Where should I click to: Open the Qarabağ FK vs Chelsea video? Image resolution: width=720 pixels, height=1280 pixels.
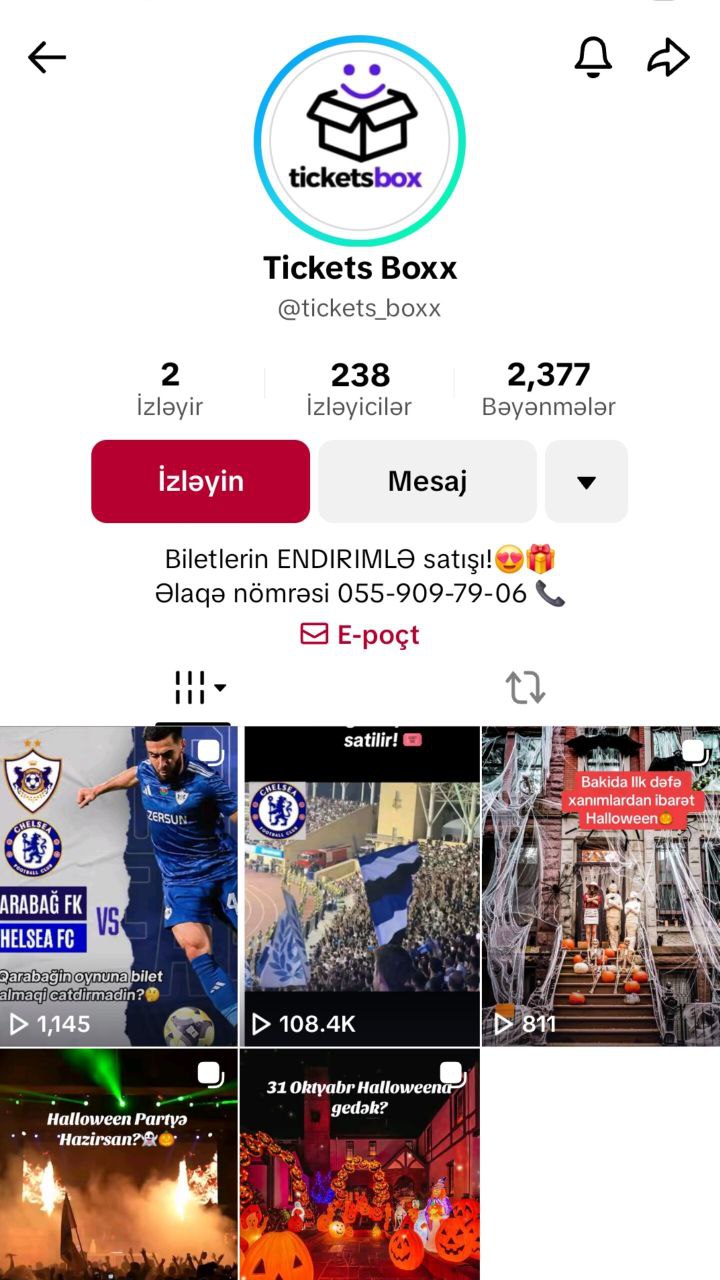tap(119, 886)
